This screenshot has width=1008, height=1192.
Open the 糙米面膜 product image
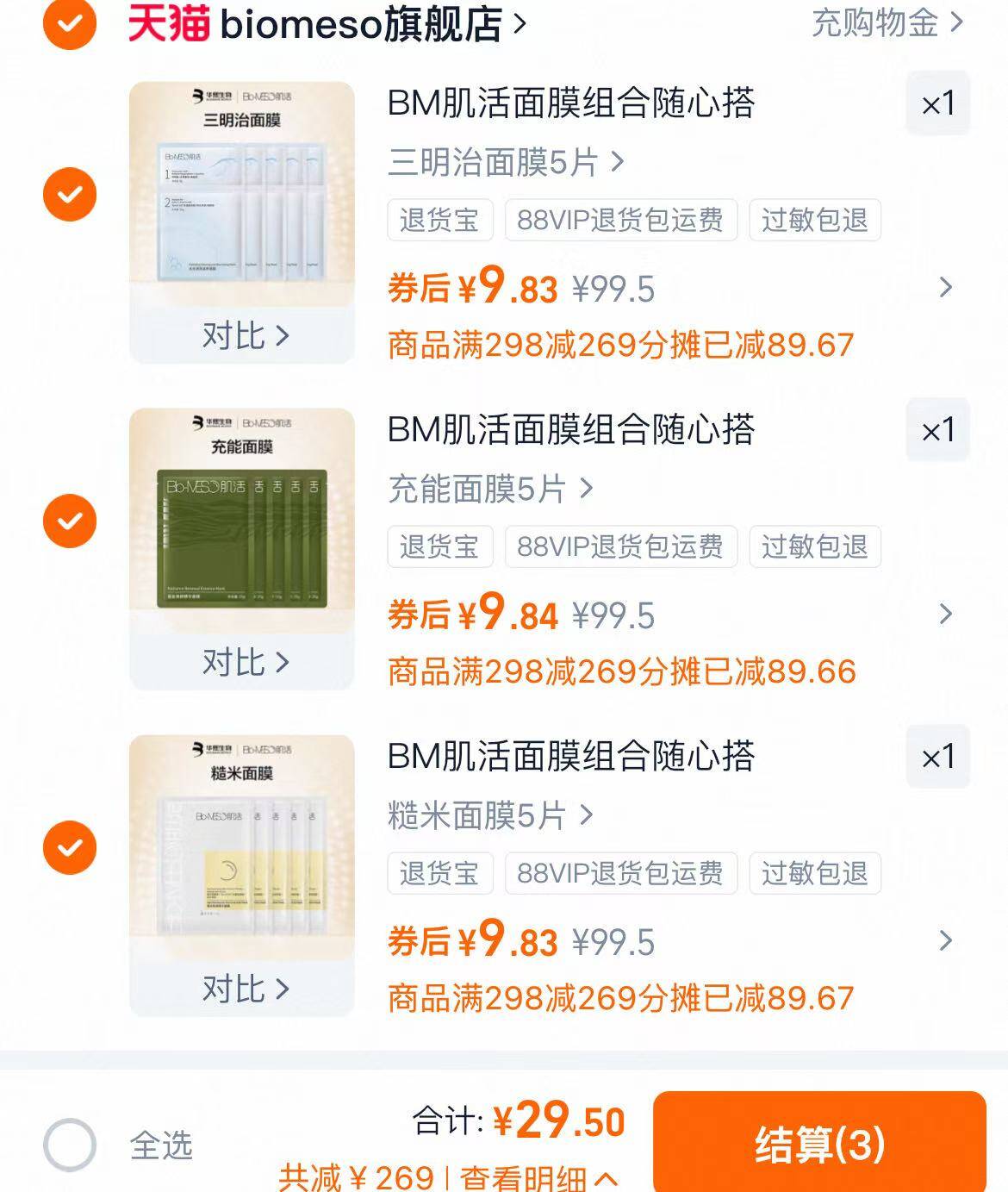[x=242, y=849]
